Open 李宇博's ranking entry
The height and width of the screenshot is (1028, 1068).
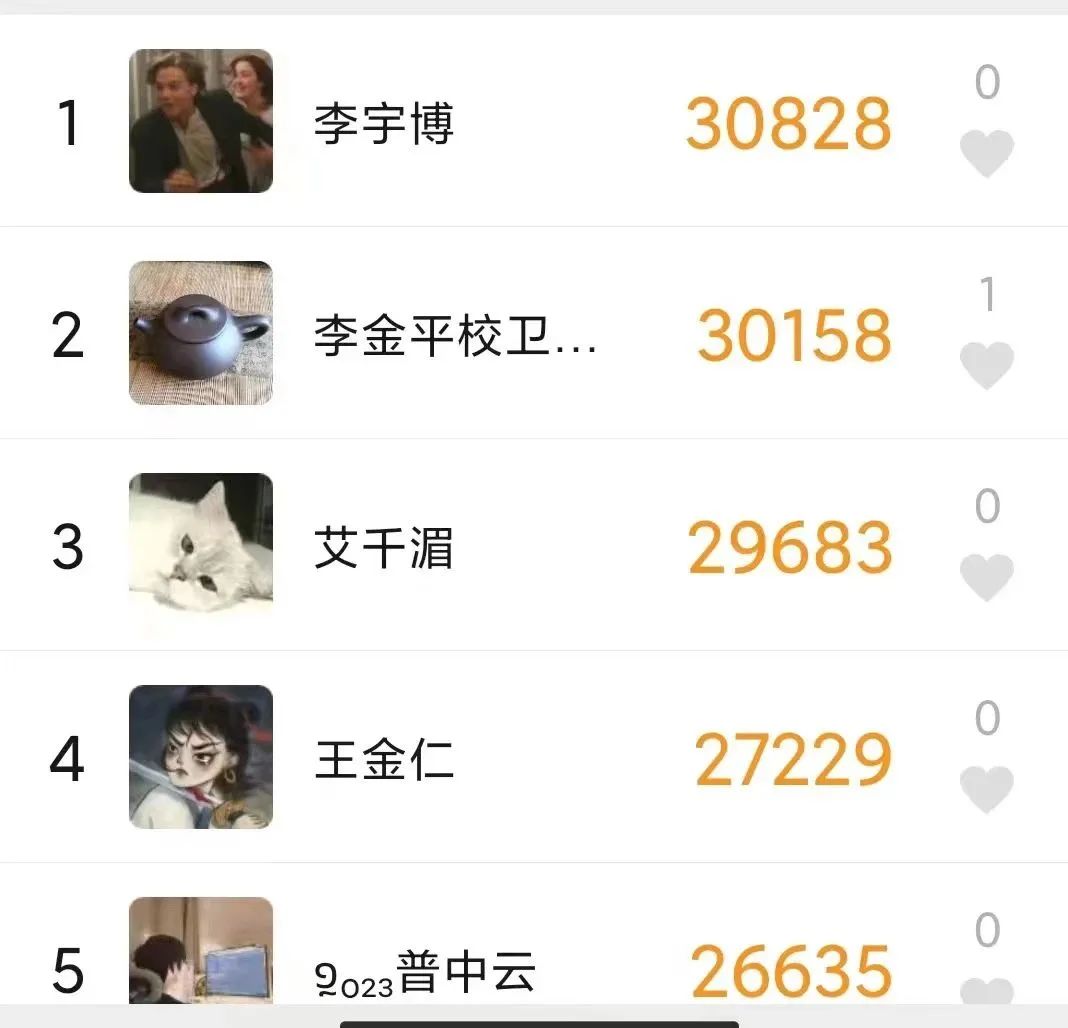tap(384, 123)
